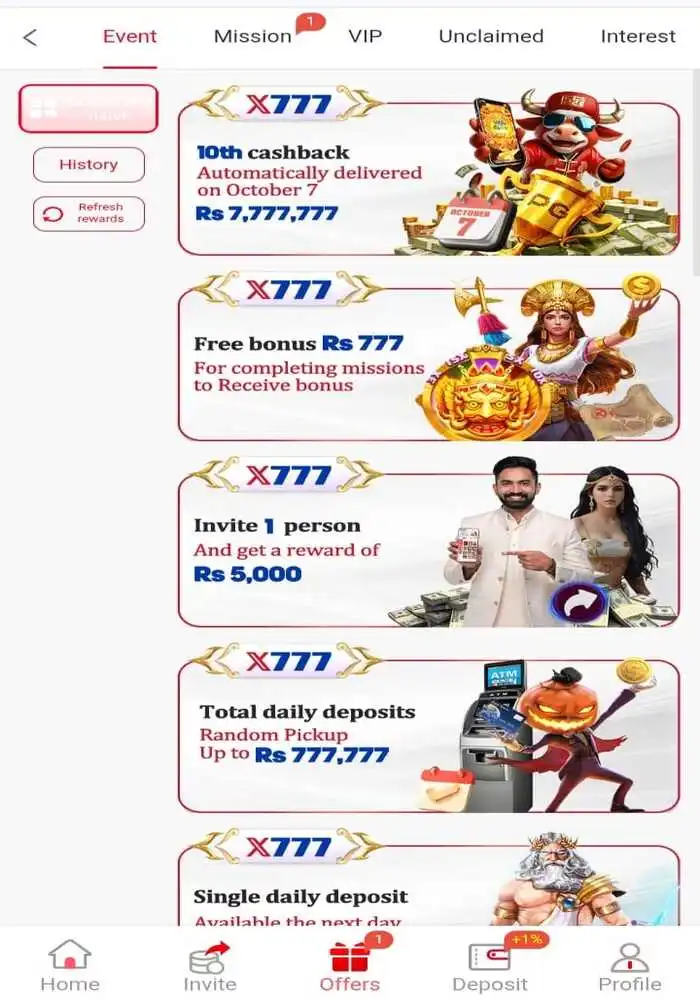Go back using the top arrow
Viewport: 700px width, 1000px height.
30,37
